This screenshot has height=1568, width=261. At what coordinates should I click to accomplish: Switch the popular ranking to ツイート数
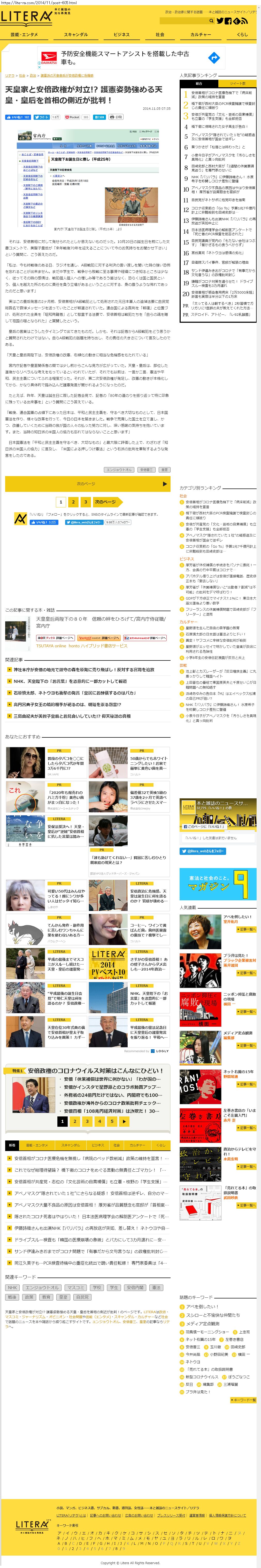pos(237,83)
